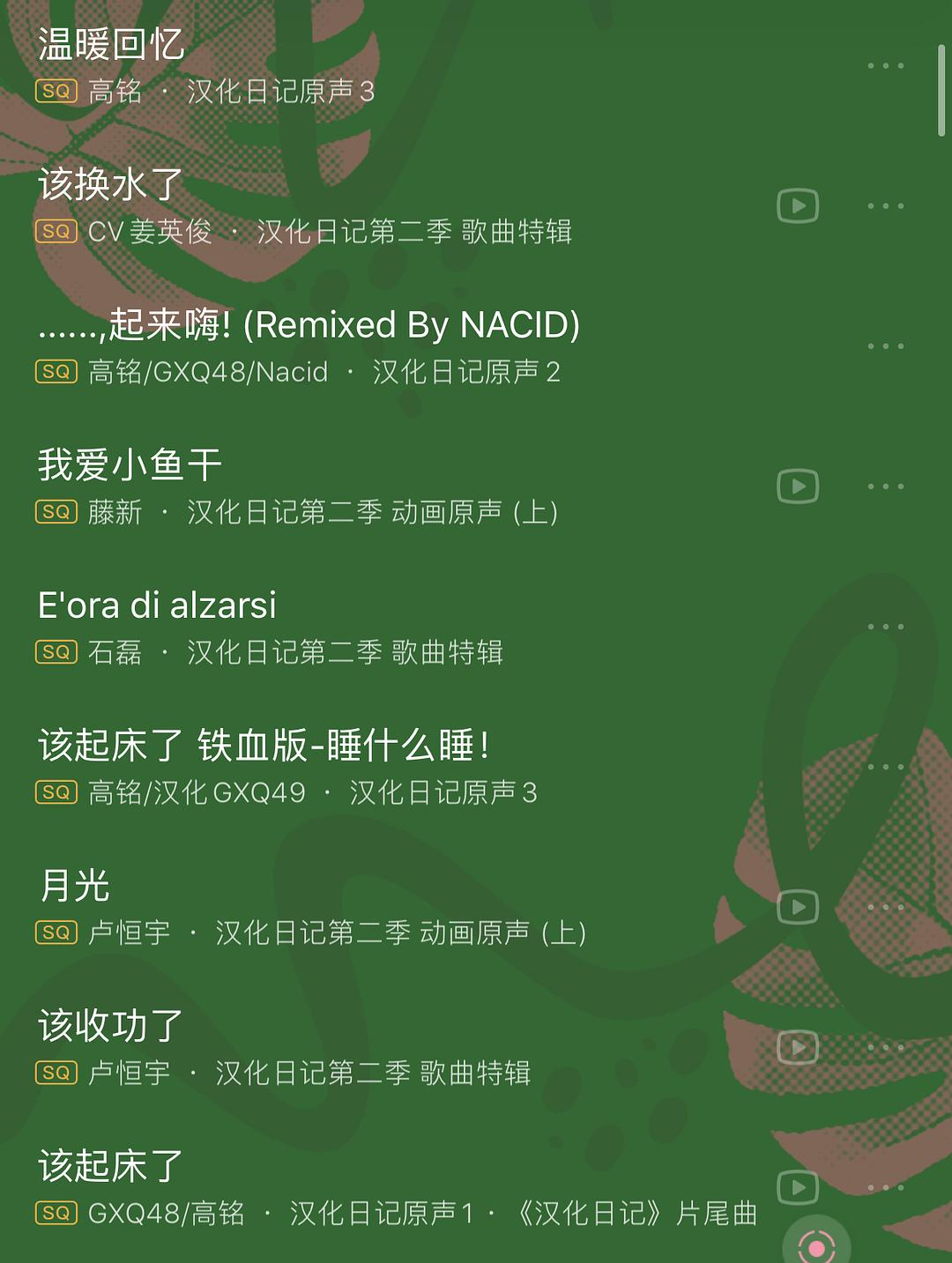Watch the video for 月光
Screen dimensions: 952x1263
click(798, 907)
